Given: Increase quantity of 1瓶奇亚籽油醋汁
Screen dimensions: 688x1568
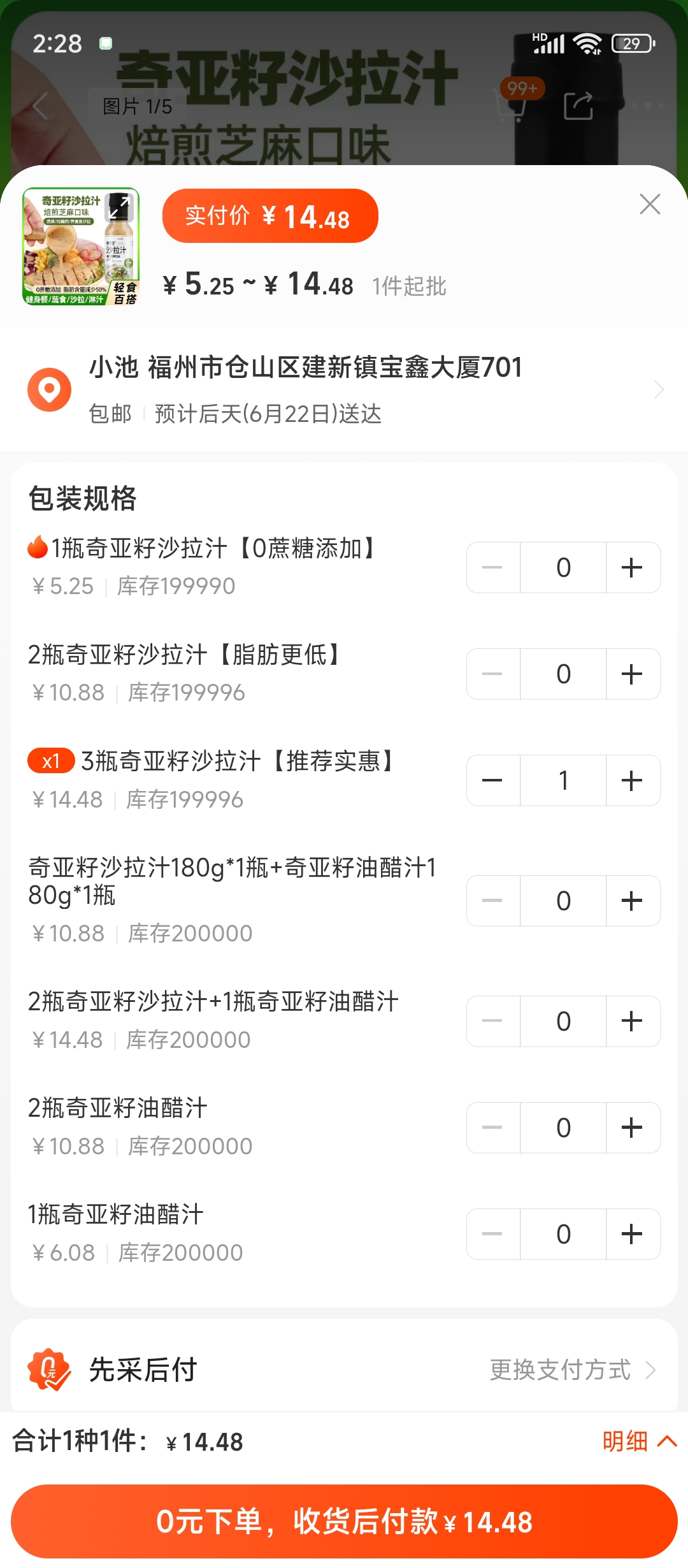Looking at the screenshot, I should [633, 1234].
